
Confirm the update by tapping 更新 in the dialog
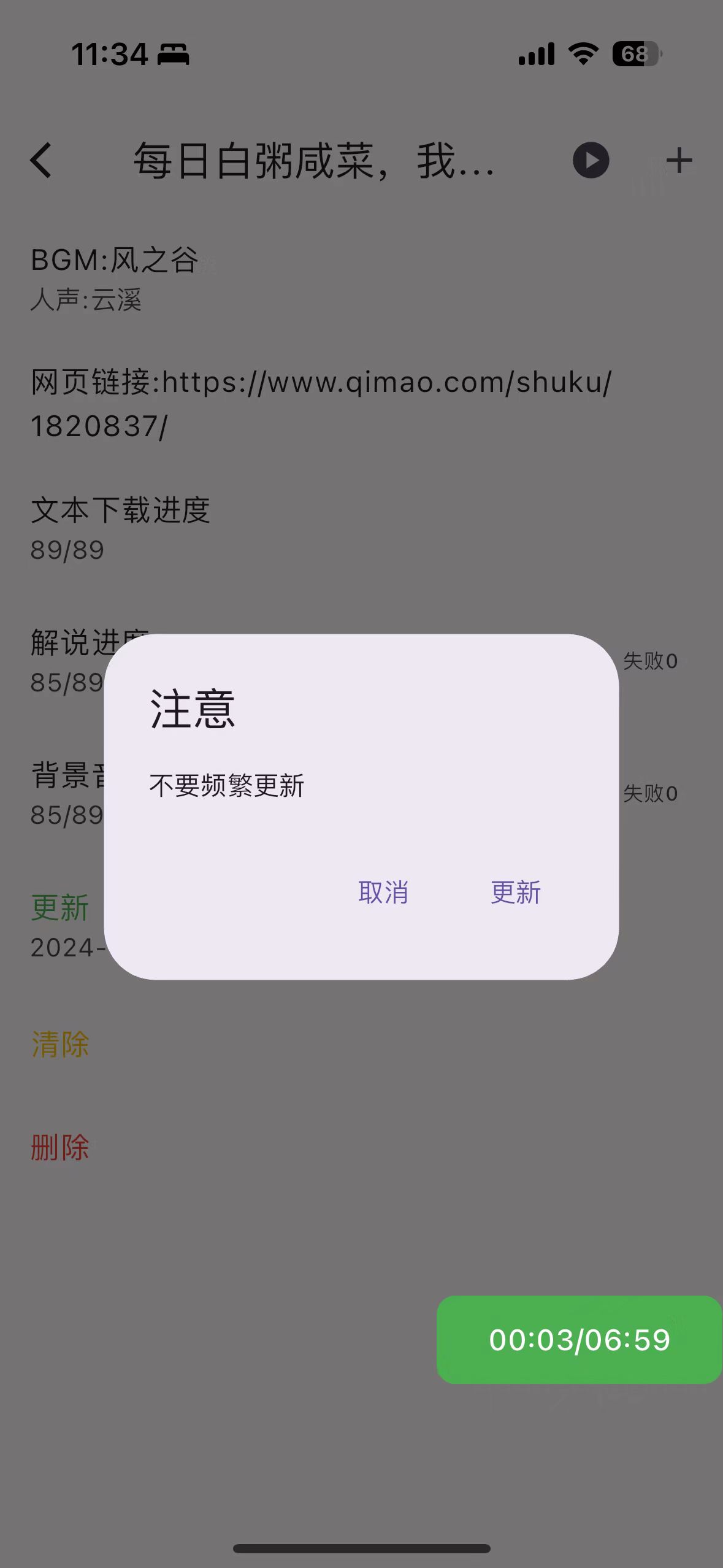coord(516,892)
